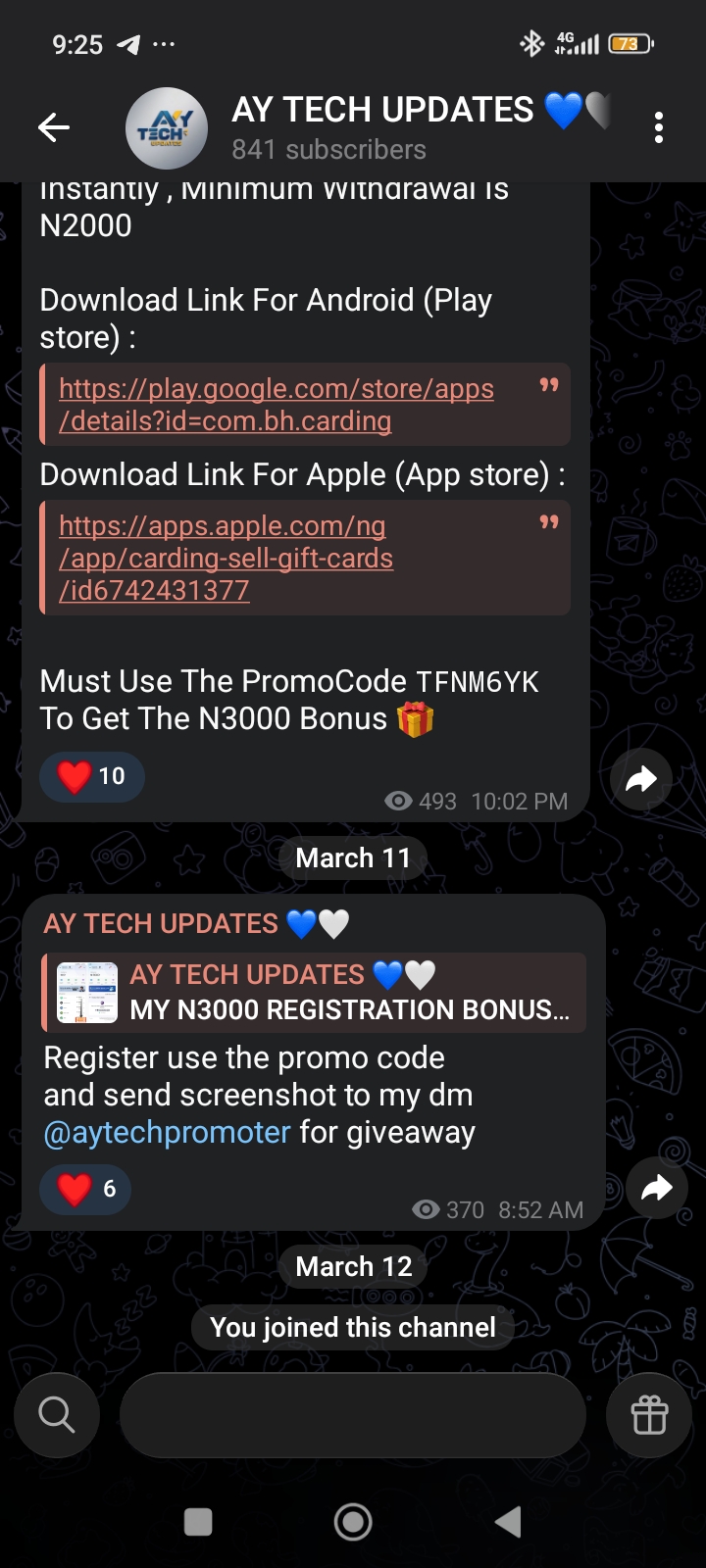Tap the heart reaction showing 6
The image size is (706, 1568).
pyautogui.click(x=86, y=1189)
